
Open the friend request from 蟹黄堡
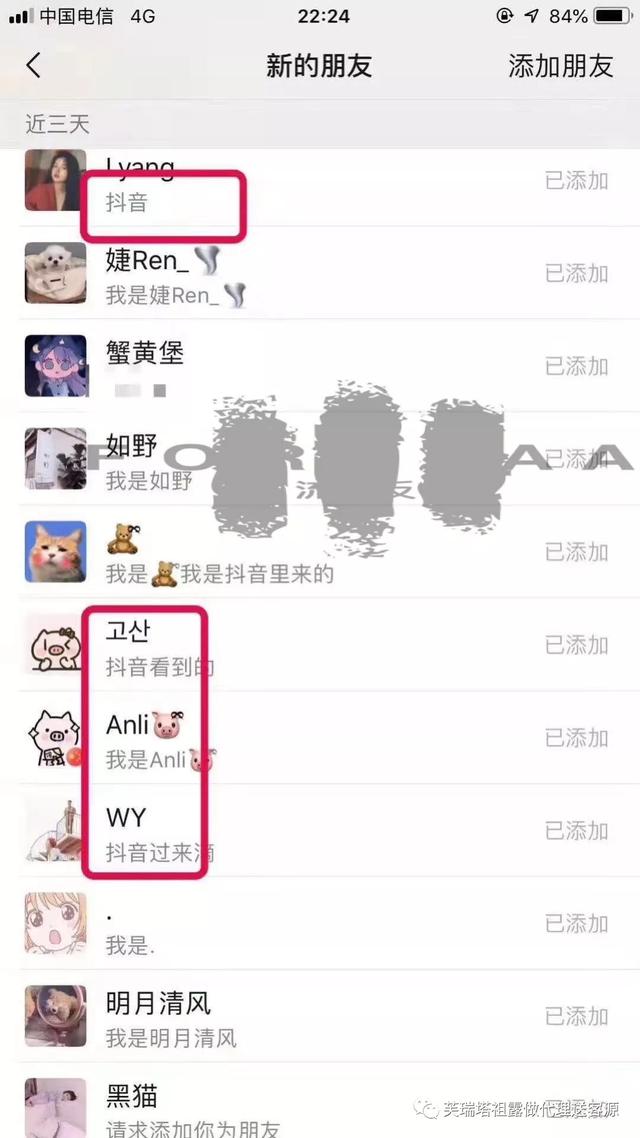(300, 366)
